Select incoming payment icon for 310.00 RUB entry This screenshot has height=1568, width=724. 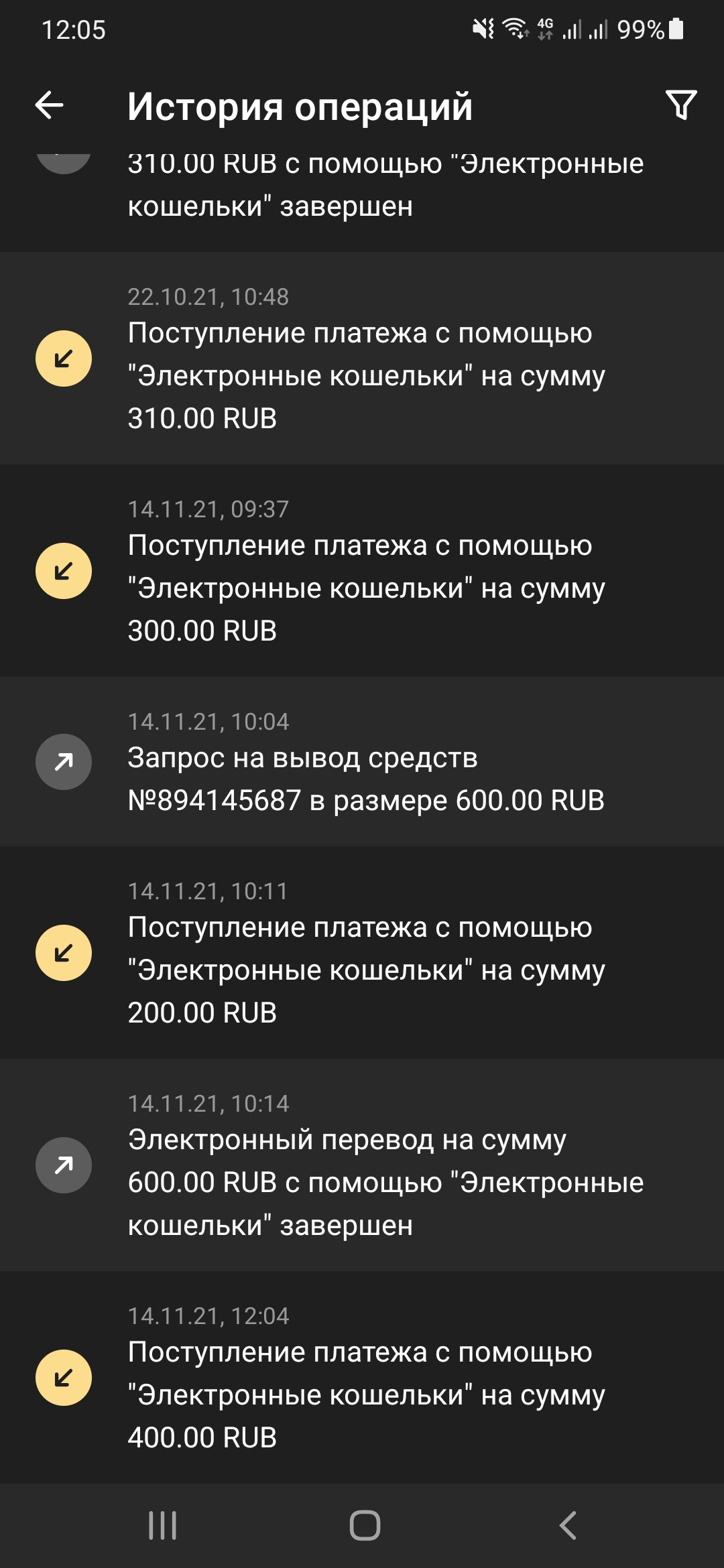pyautogui.click(x=64, y=358)
